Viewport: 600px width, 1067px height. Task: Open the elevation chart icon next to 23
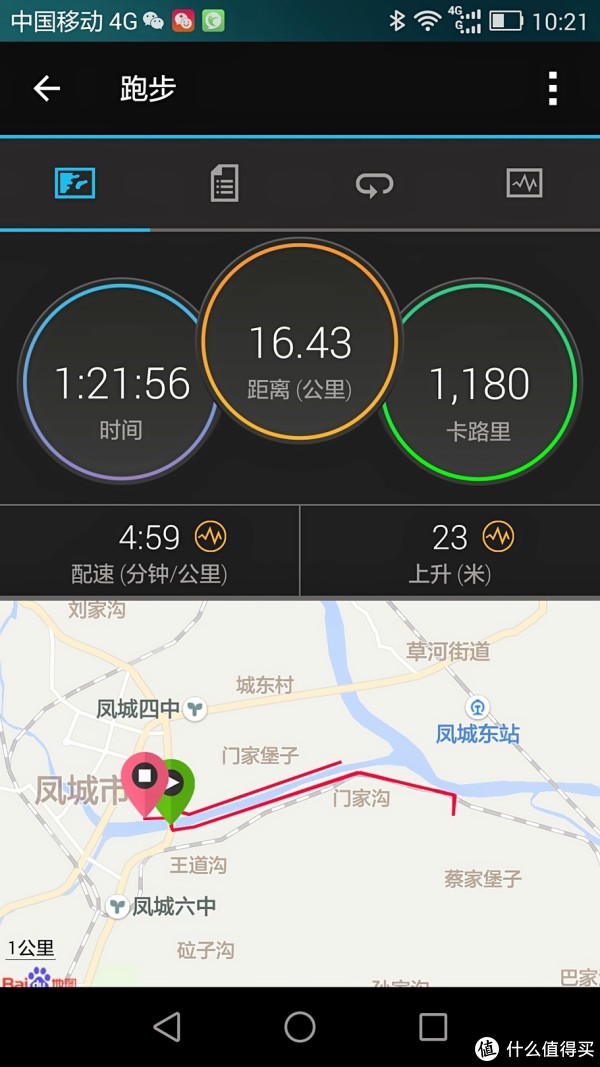tap(498, 537)
